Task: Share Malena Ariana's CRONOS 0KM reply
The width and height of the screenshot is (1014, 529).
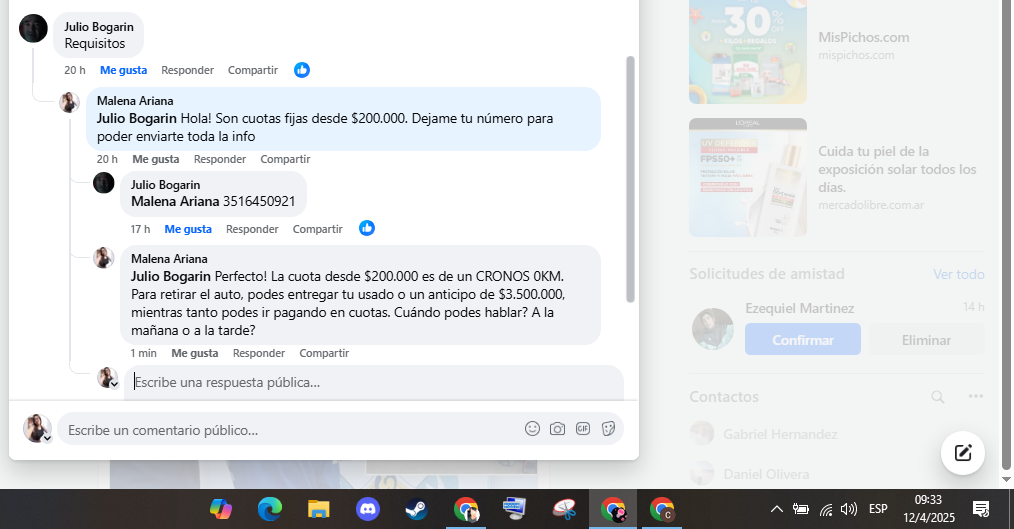Action: click(x=324, y=353)
